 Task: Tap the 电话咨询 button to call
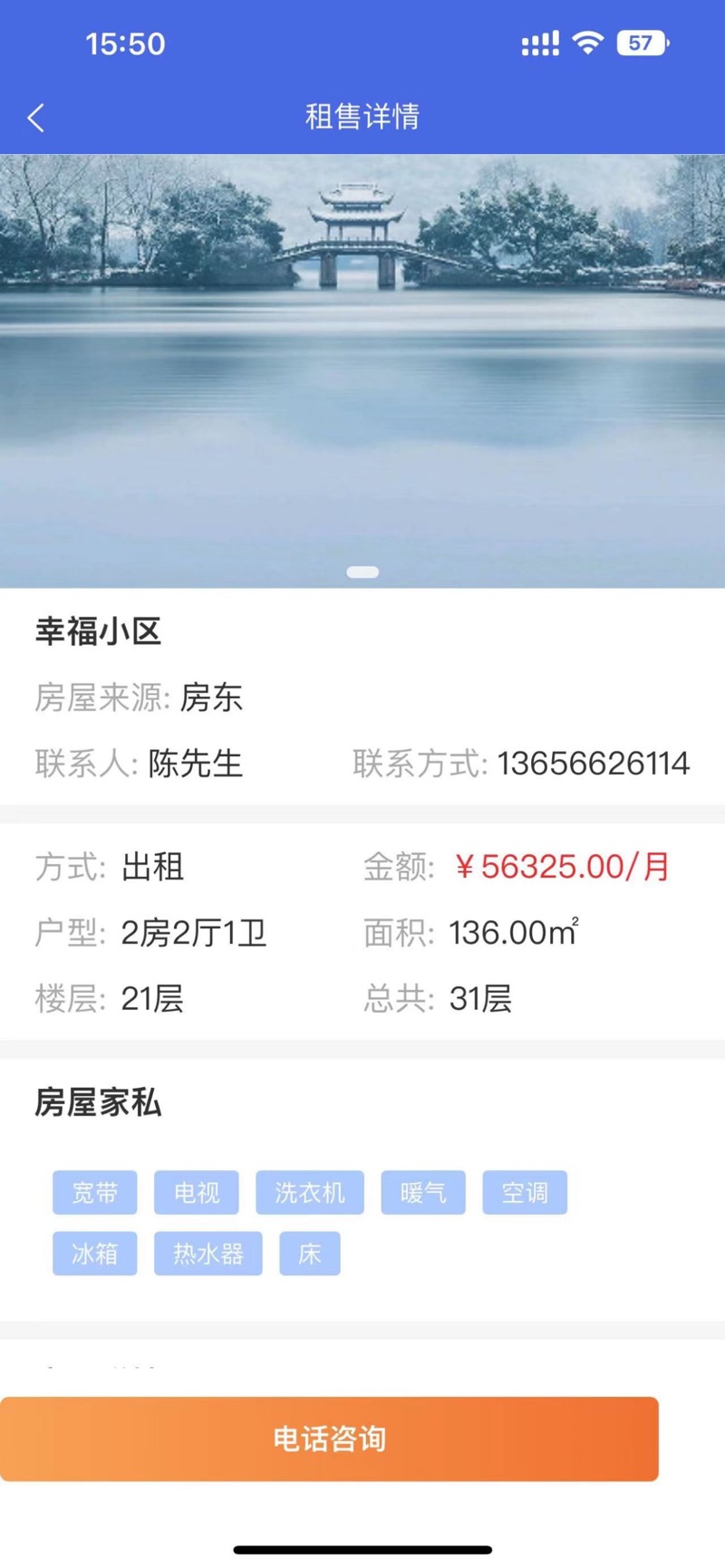pyautogui.click(x=329, y=1440)
